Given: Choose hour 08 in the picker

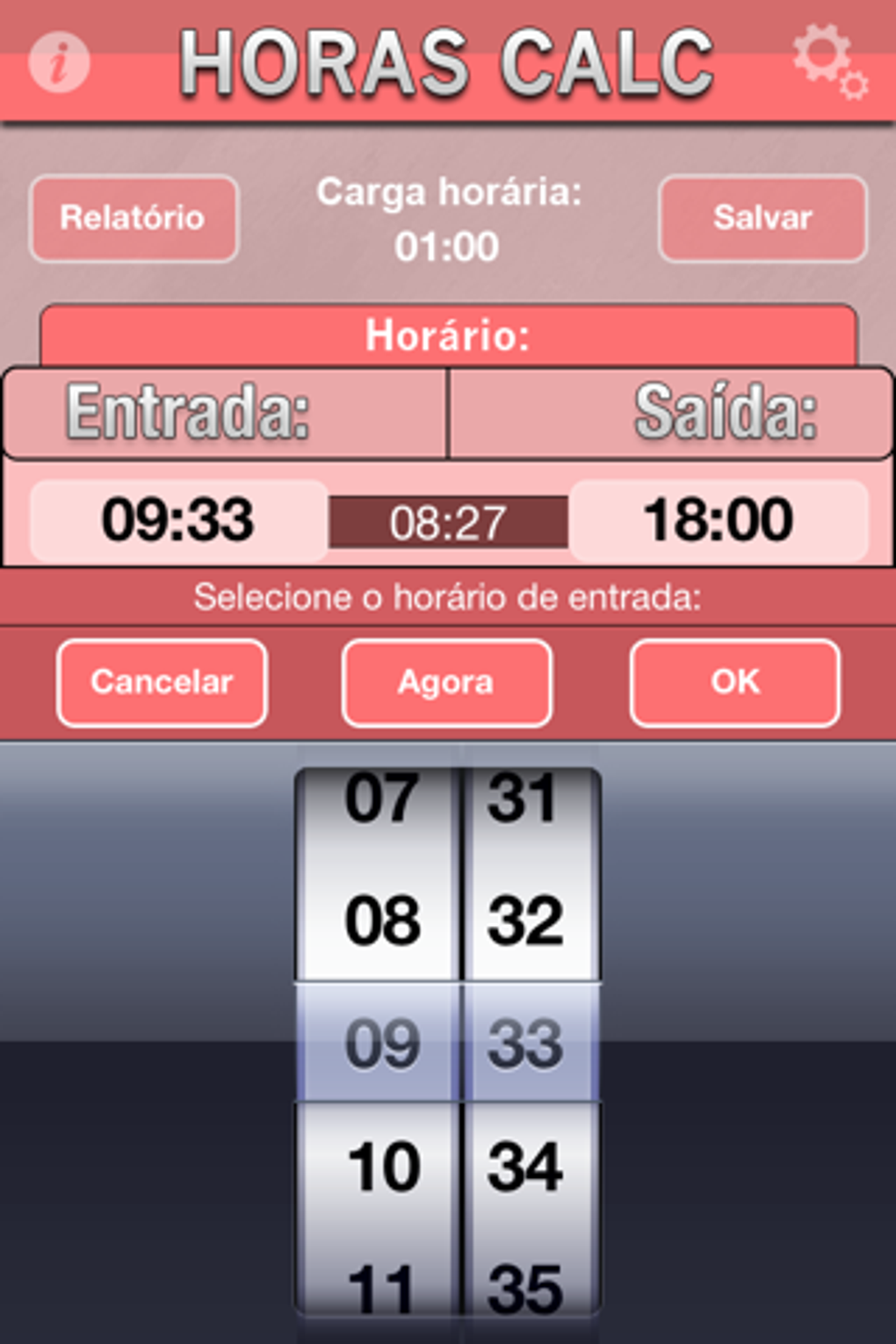Looking at the screenshot, I should 382,921.
